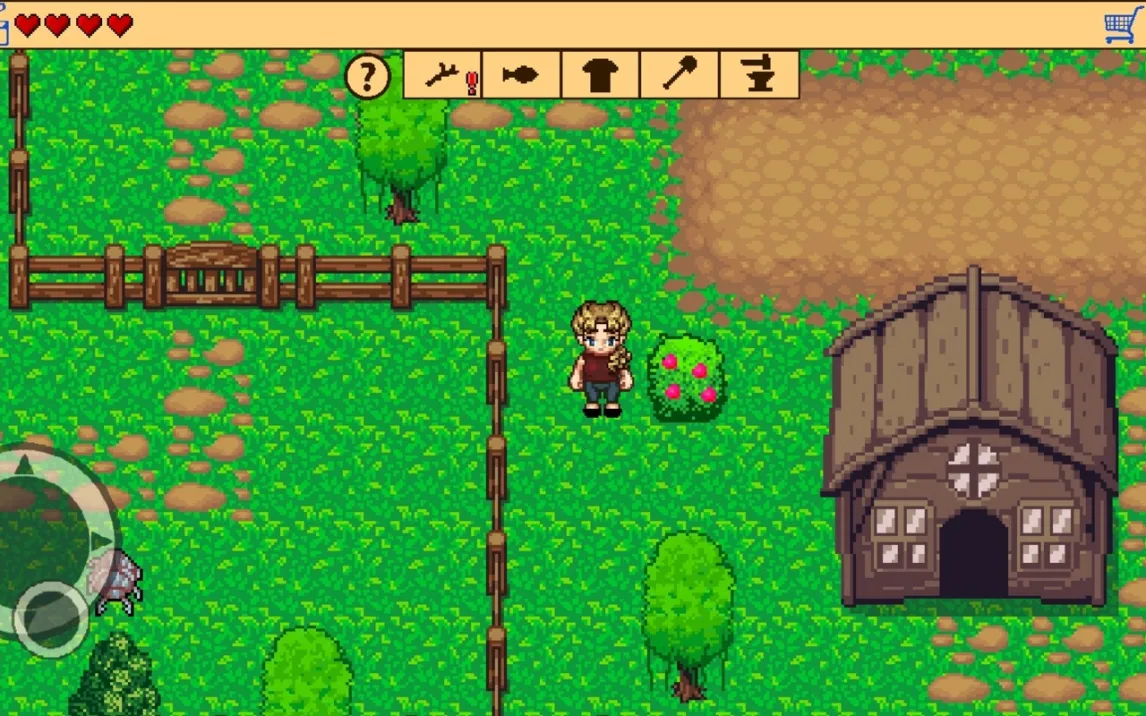Image resolution: width=1146 pixels, height=716 pixels.
Task: Tap the joystick's right arrow
Action: [x=101, y=541]
